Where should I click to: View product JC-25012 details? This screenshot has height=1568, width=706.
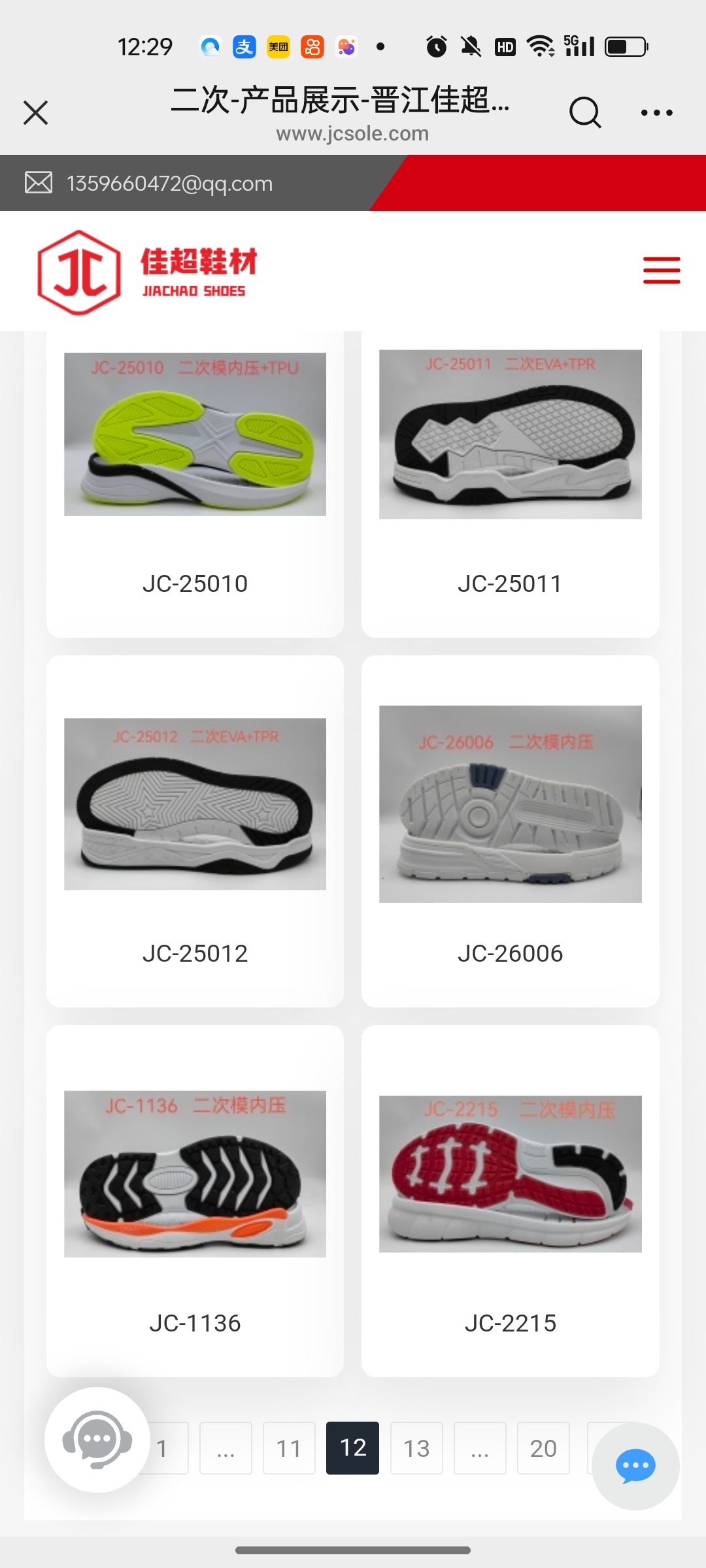[x=195, y=830]
